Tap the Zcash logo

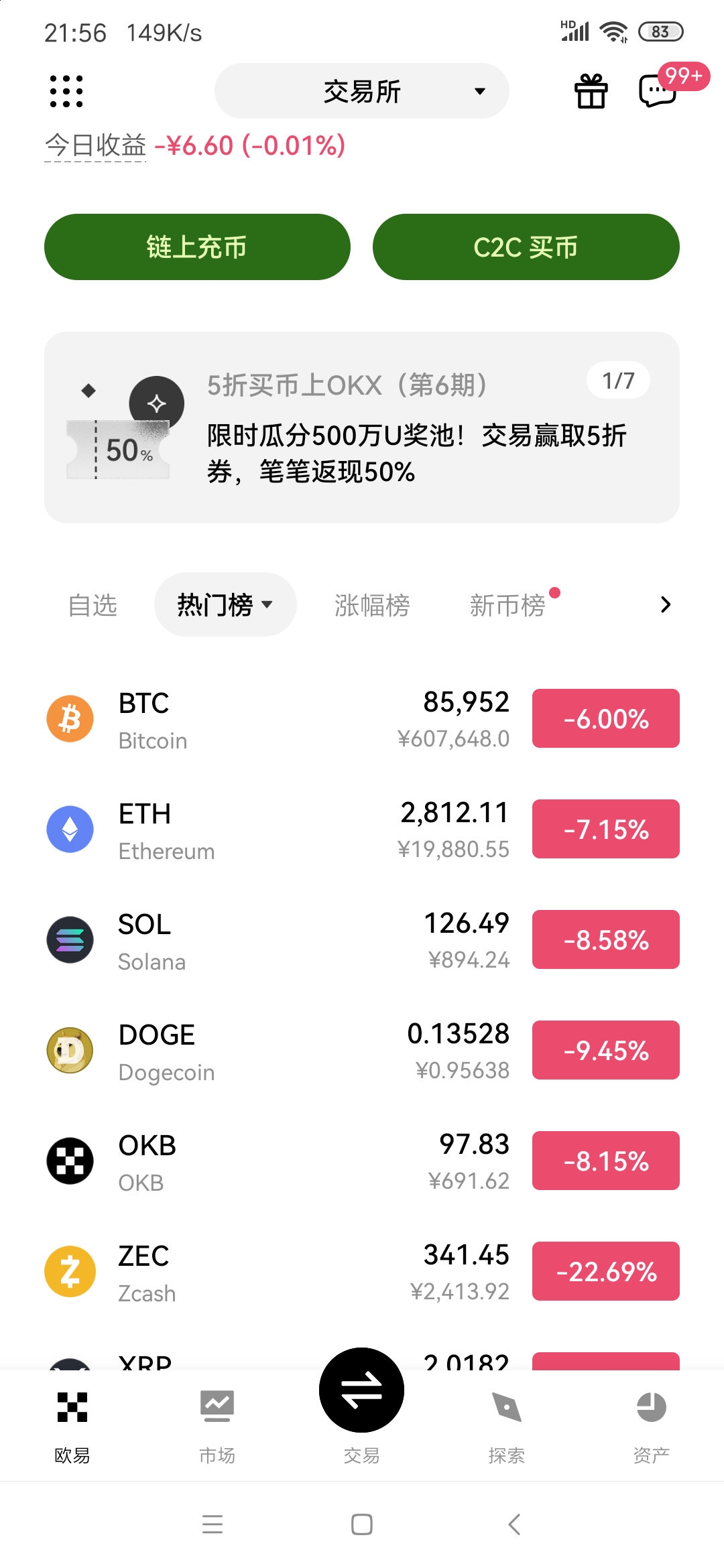tap(70, 1271)
